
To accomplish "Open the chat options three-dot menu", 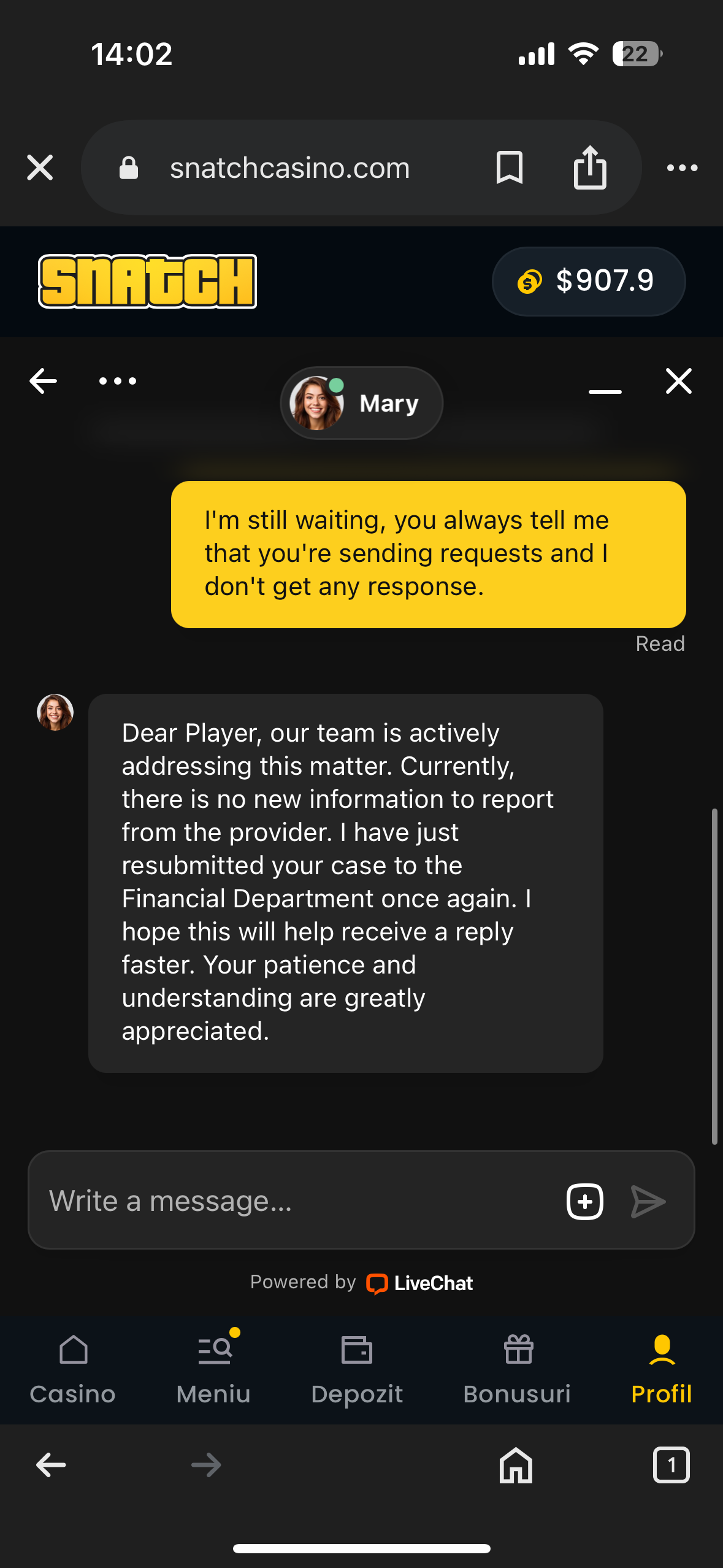I will [118, 381].
